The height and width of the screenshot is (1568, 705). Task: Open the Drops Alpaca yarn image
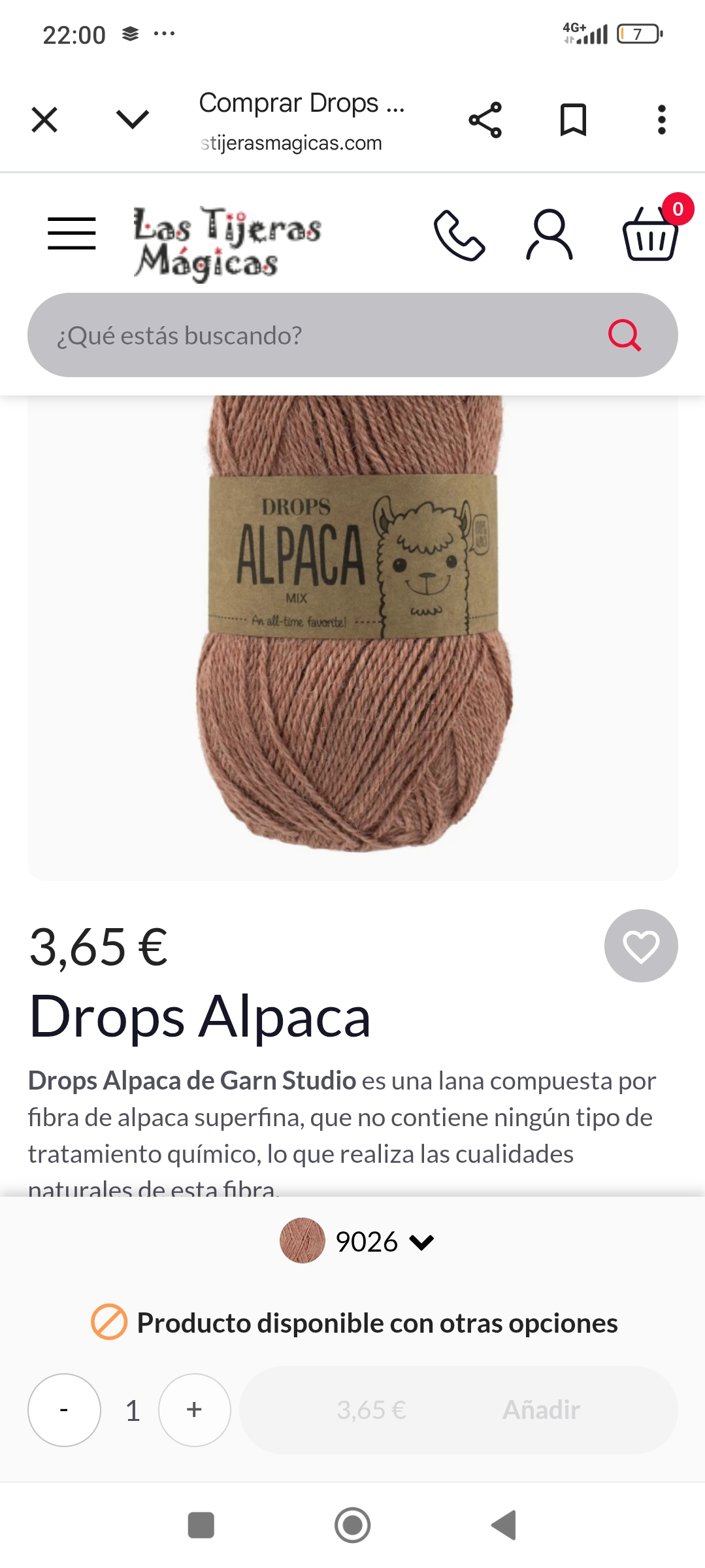click(353, 627)
